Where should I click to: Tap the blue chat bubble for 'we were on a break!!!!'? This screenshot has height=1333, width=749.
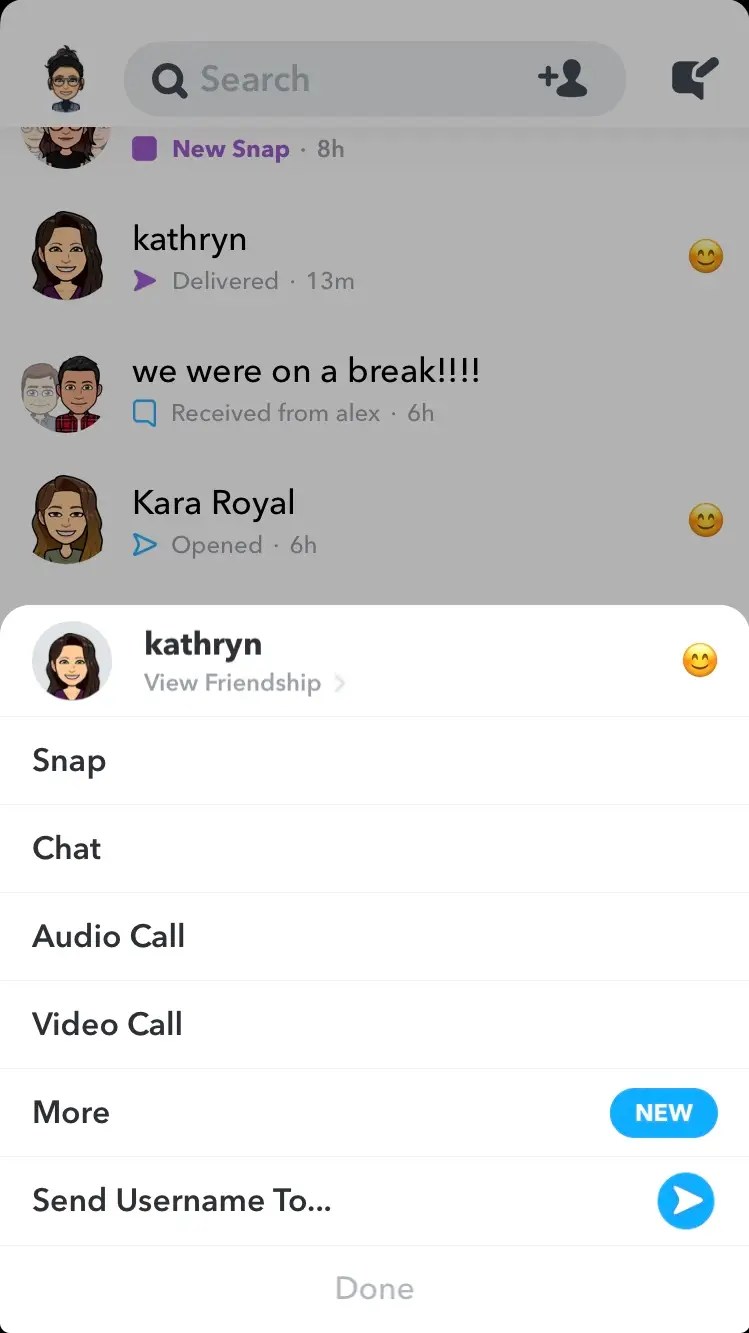[144, 413]
